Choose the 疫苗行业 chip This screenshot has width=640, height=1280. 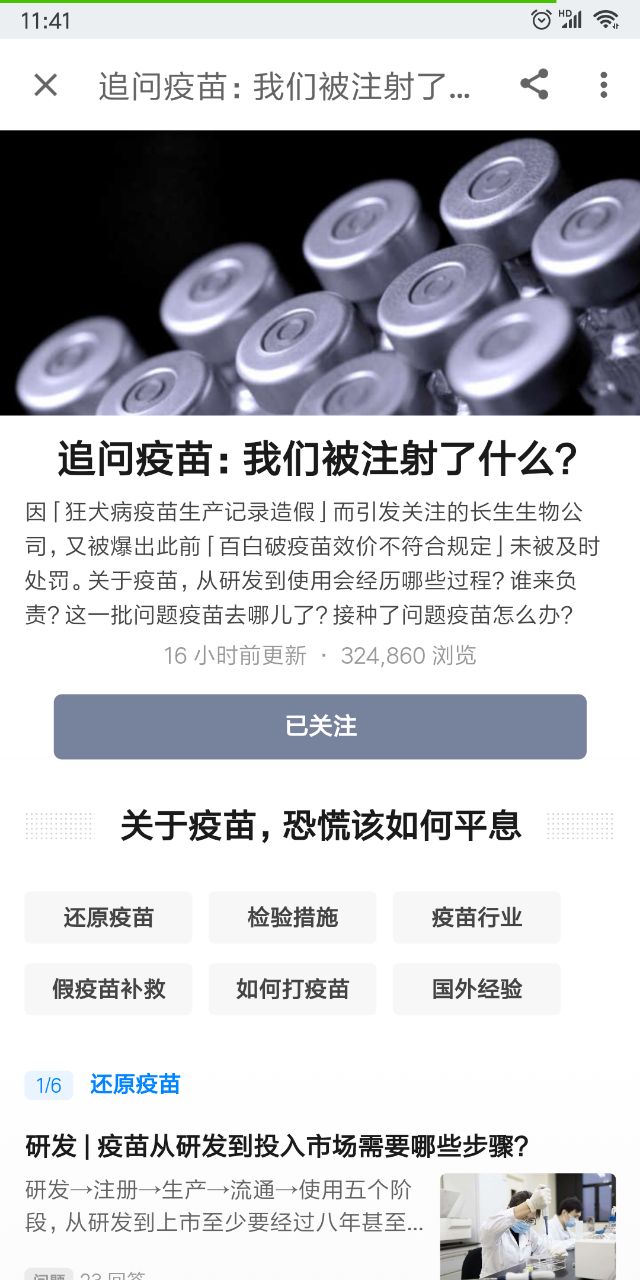tap(476, 917)
